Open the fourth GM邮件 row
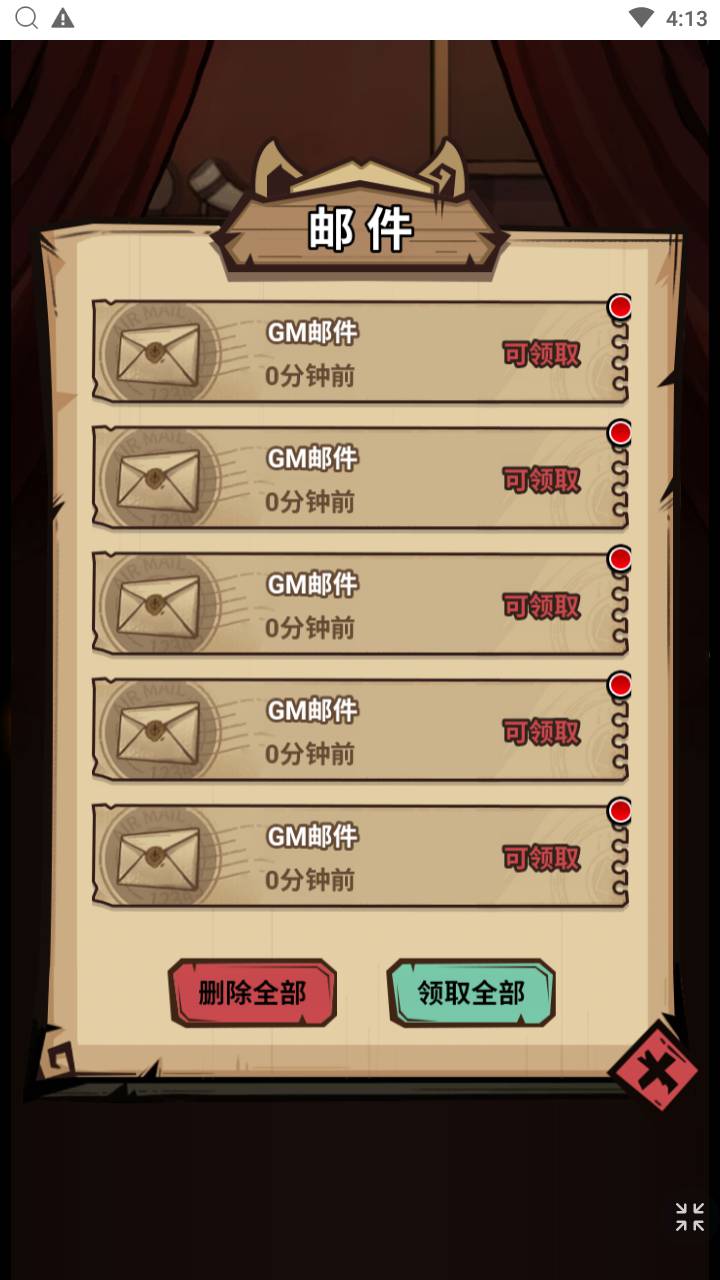This screenshot has width=720, height=1280. tap(360, 731)
